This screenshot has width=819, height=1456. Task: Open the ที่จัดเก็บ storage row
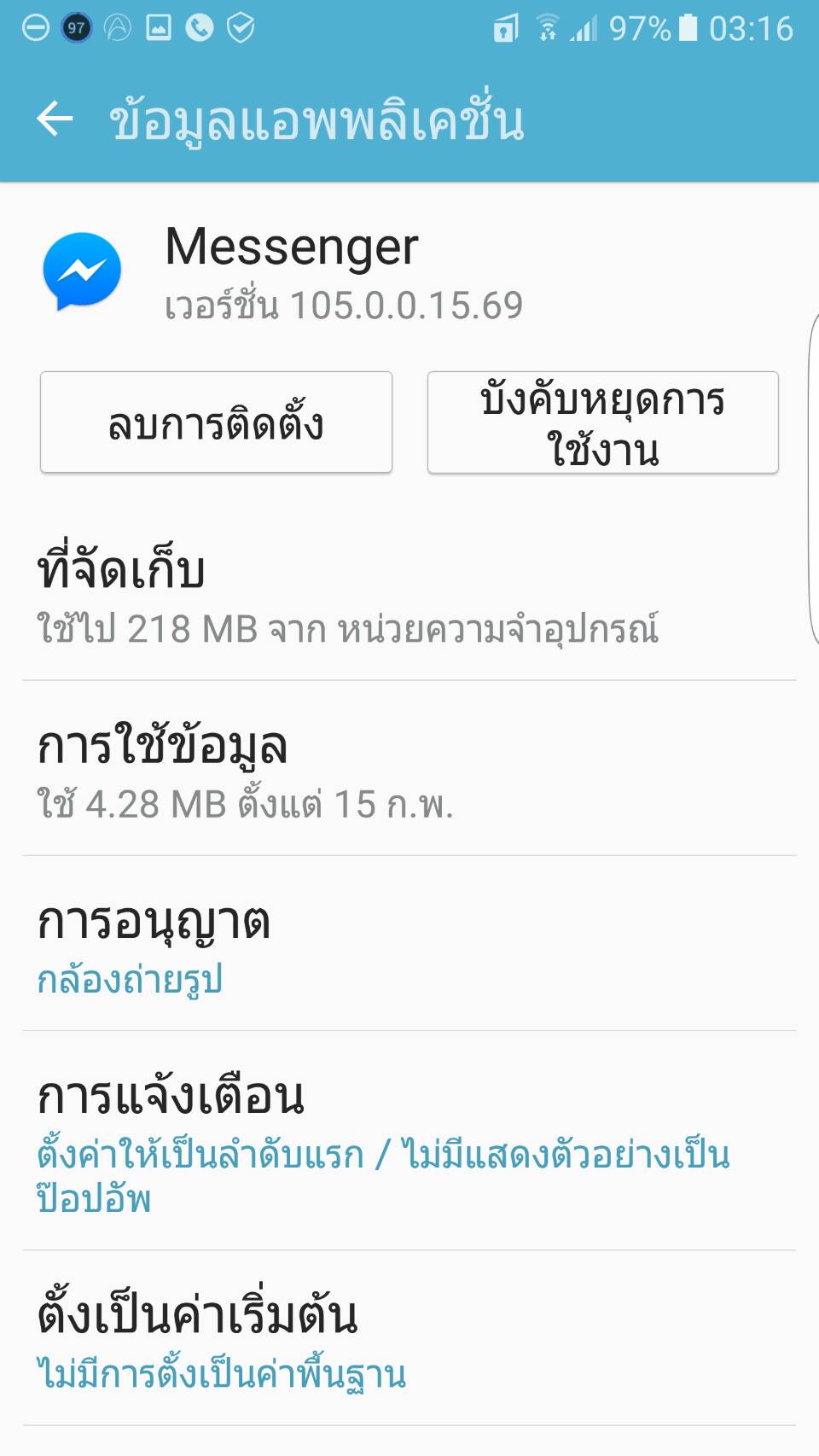tap(409, 597)
